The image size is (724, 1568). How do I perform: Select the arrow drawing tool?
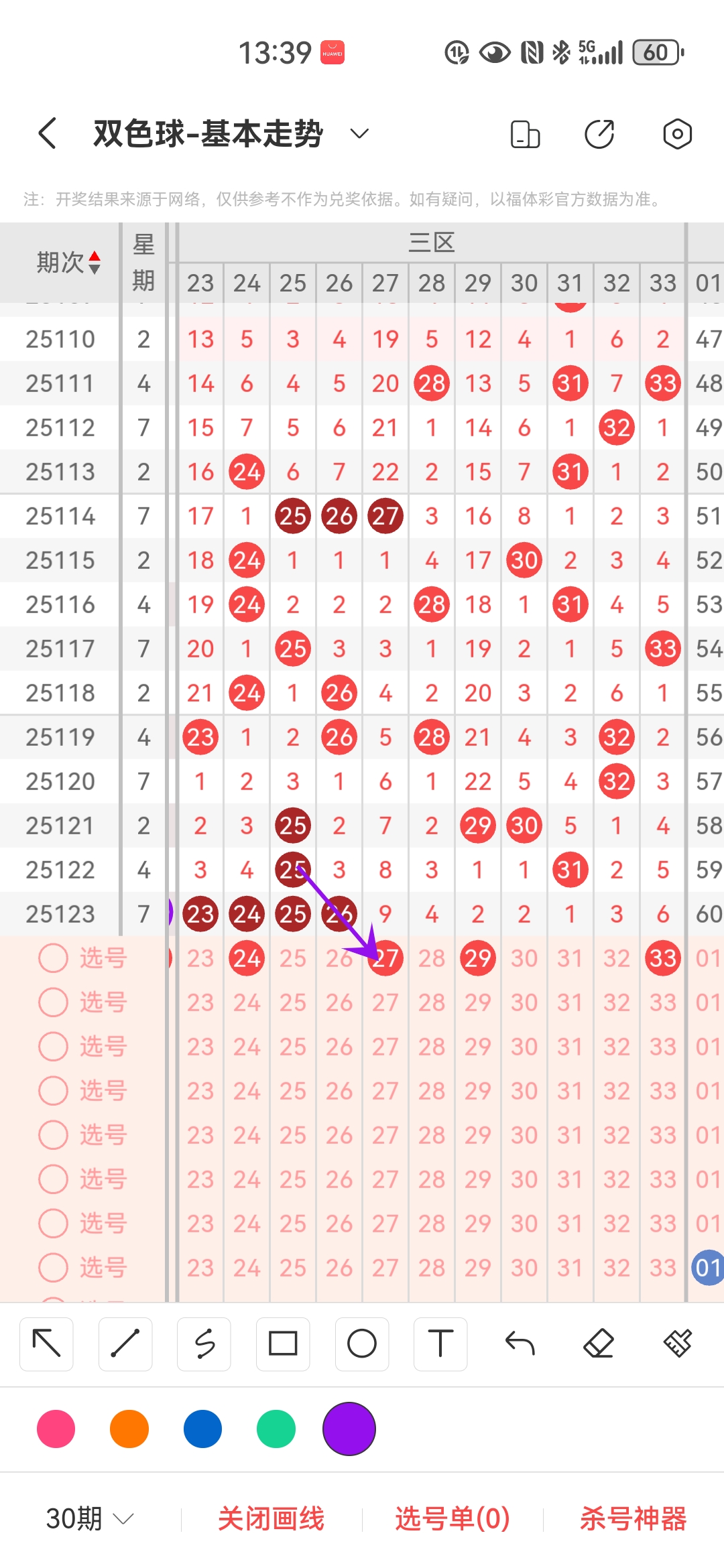[x=46, y=1344]
